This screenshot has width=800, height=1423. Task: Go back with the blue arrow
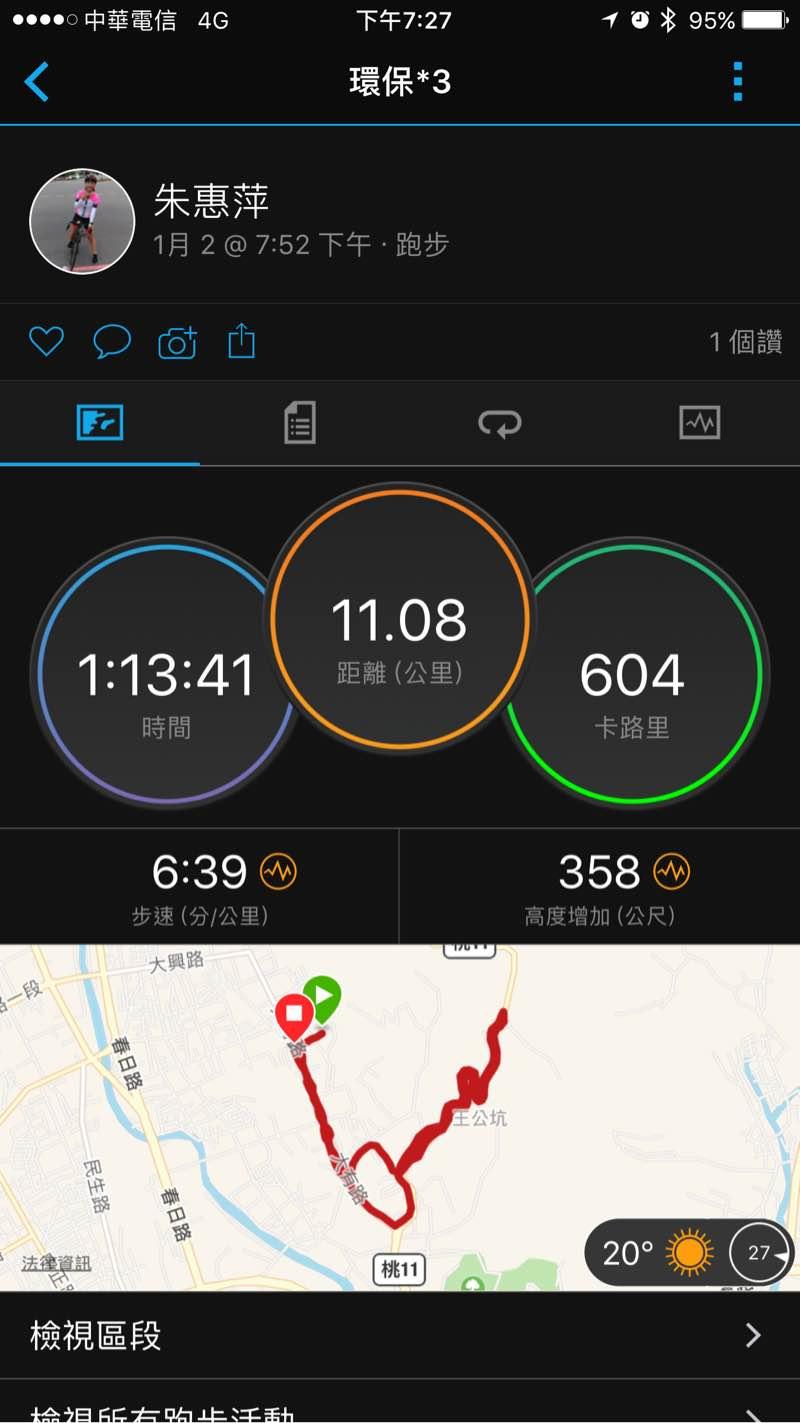(37, 82)
